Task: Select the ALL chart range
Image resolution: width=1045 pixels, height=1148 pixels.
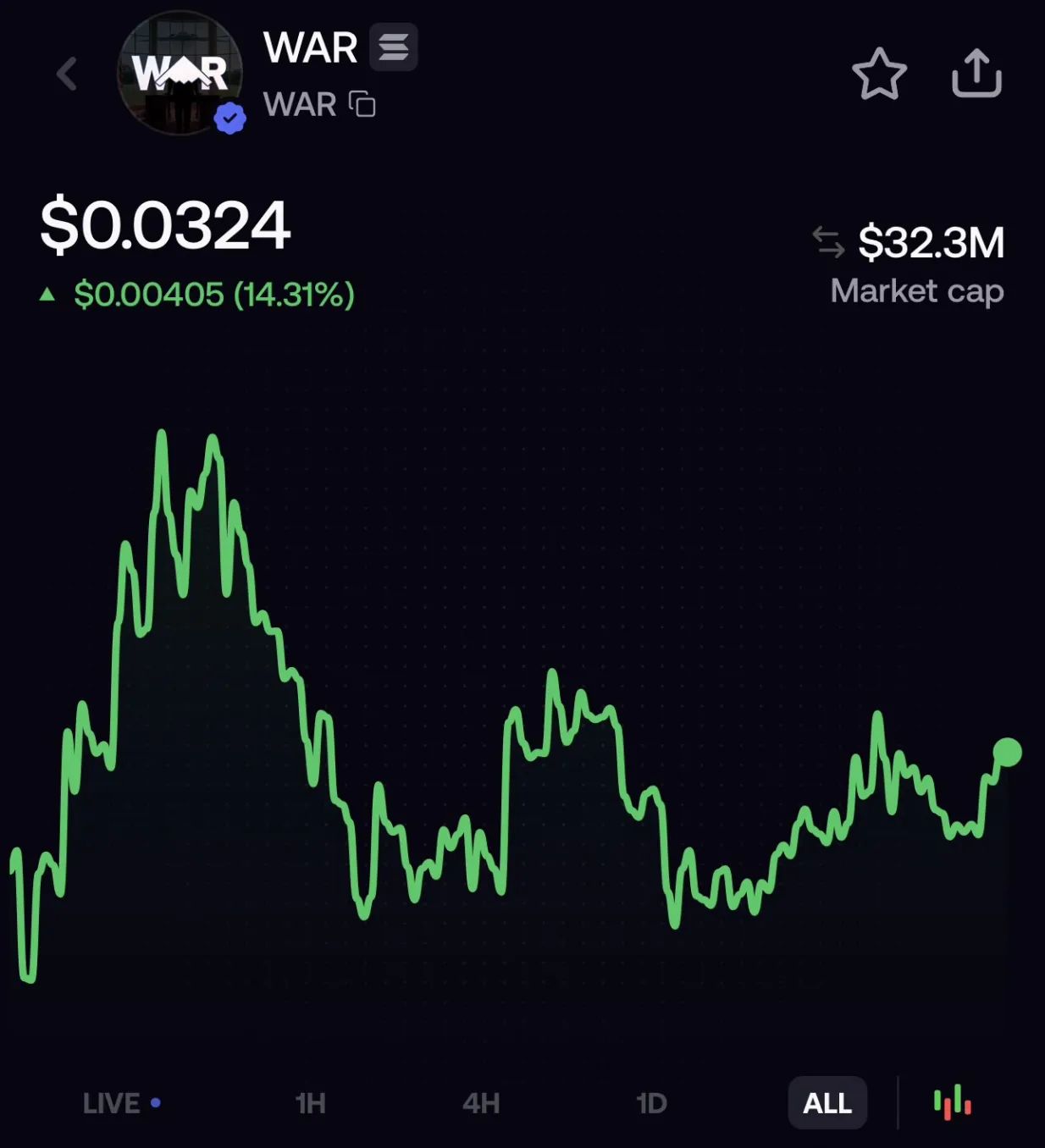Action: pos(827,1103)
